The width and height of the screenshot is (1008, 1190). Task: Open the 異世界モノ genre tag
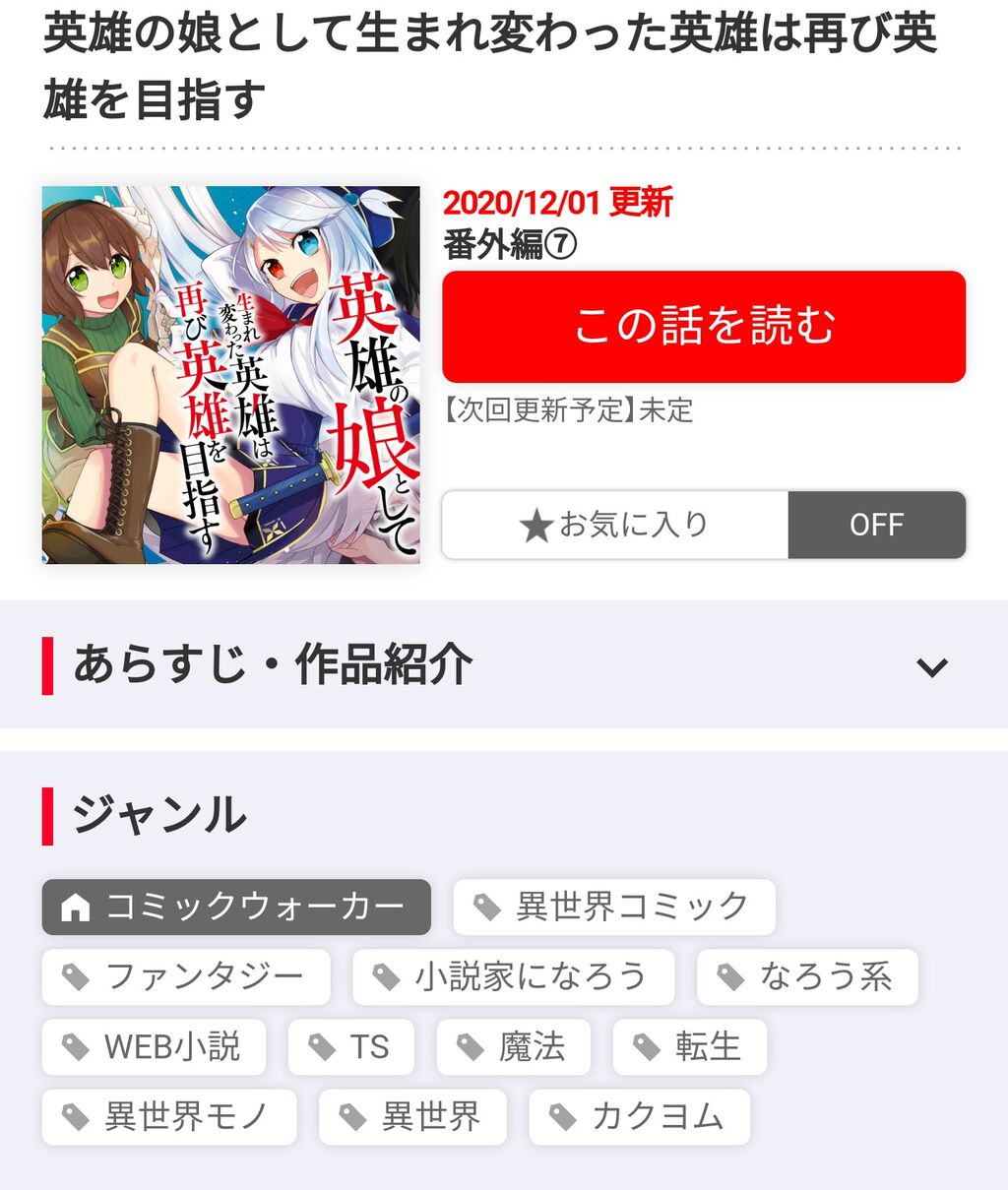pyautogui.click(x=169, y=1117)
